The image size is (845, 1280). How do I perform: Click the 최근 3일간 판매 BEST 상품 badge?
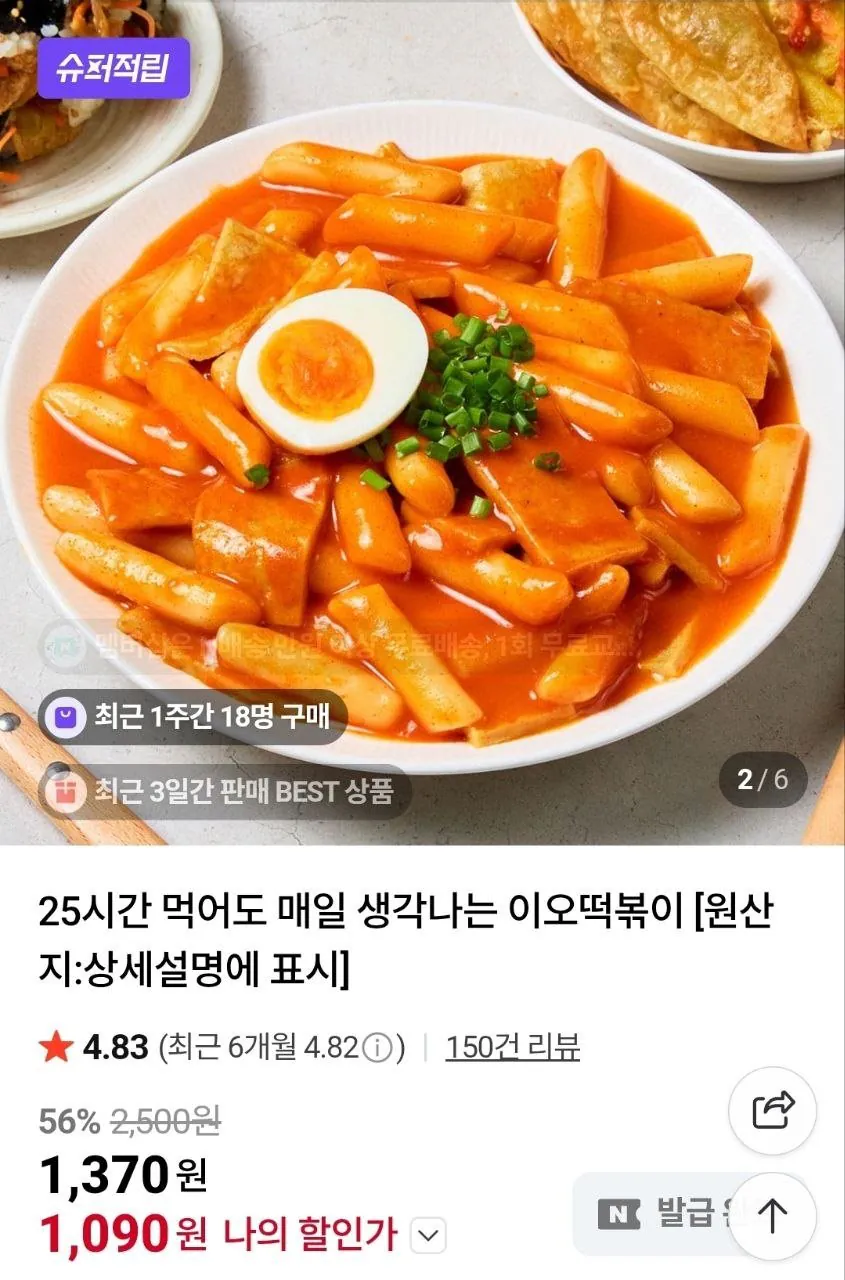coord(223,791)
